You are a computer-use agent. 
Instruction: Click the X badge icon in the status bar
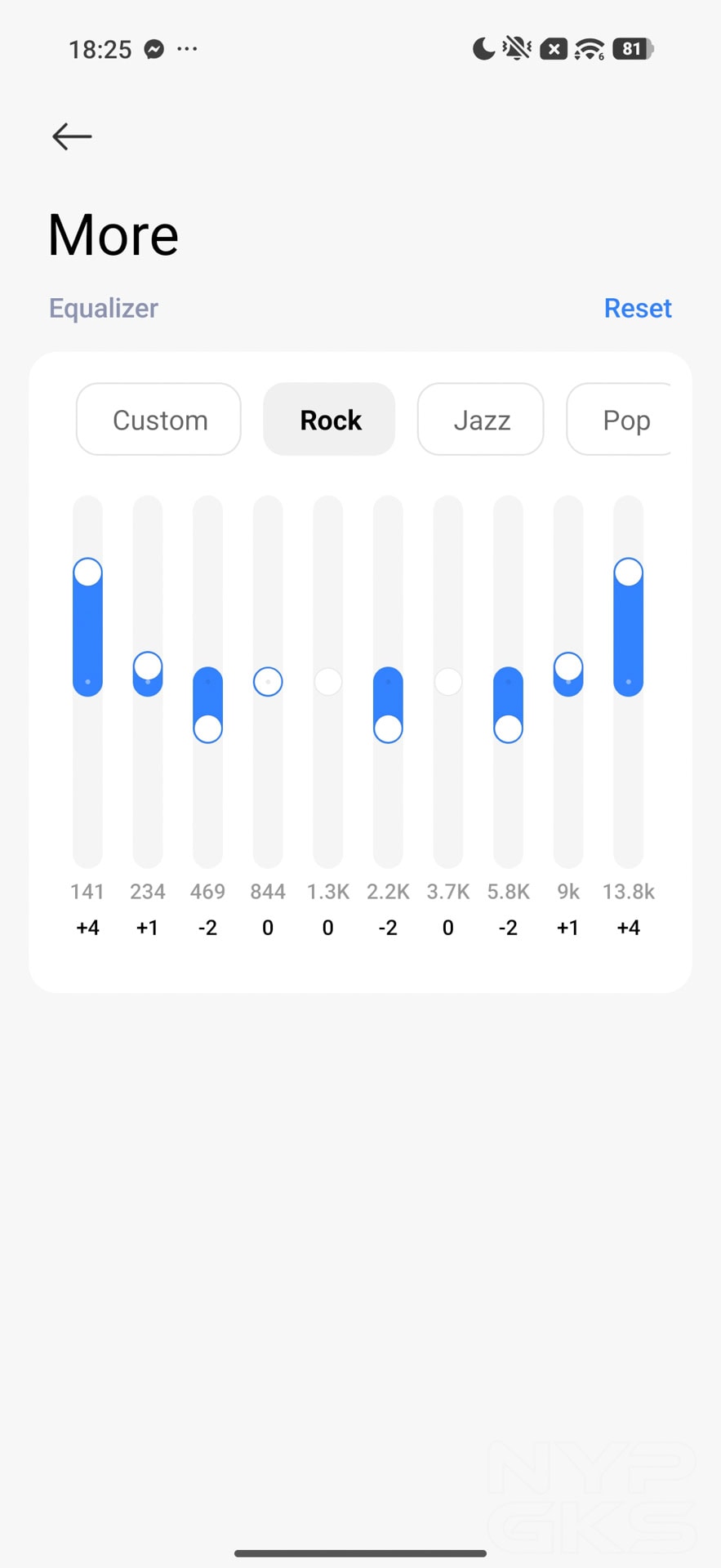click(x=553, y=48)
